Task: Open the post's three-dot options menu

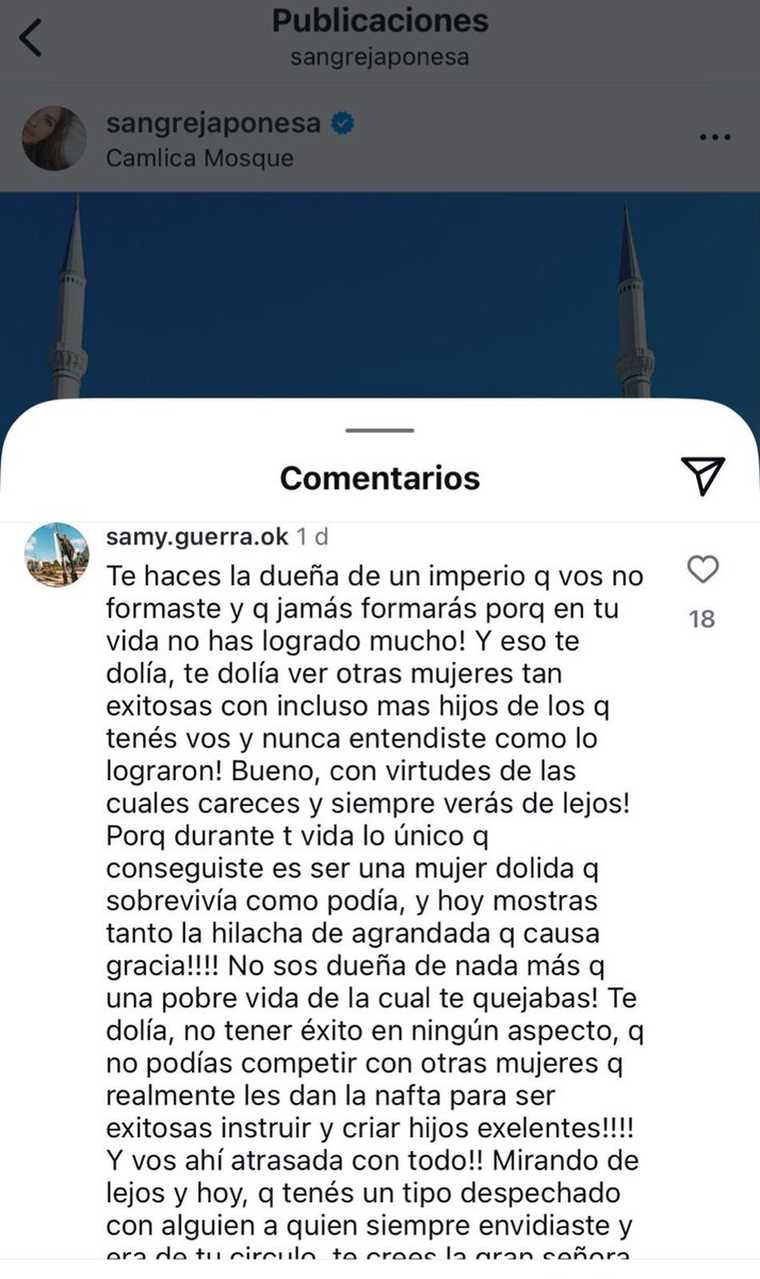Action: 714,138
